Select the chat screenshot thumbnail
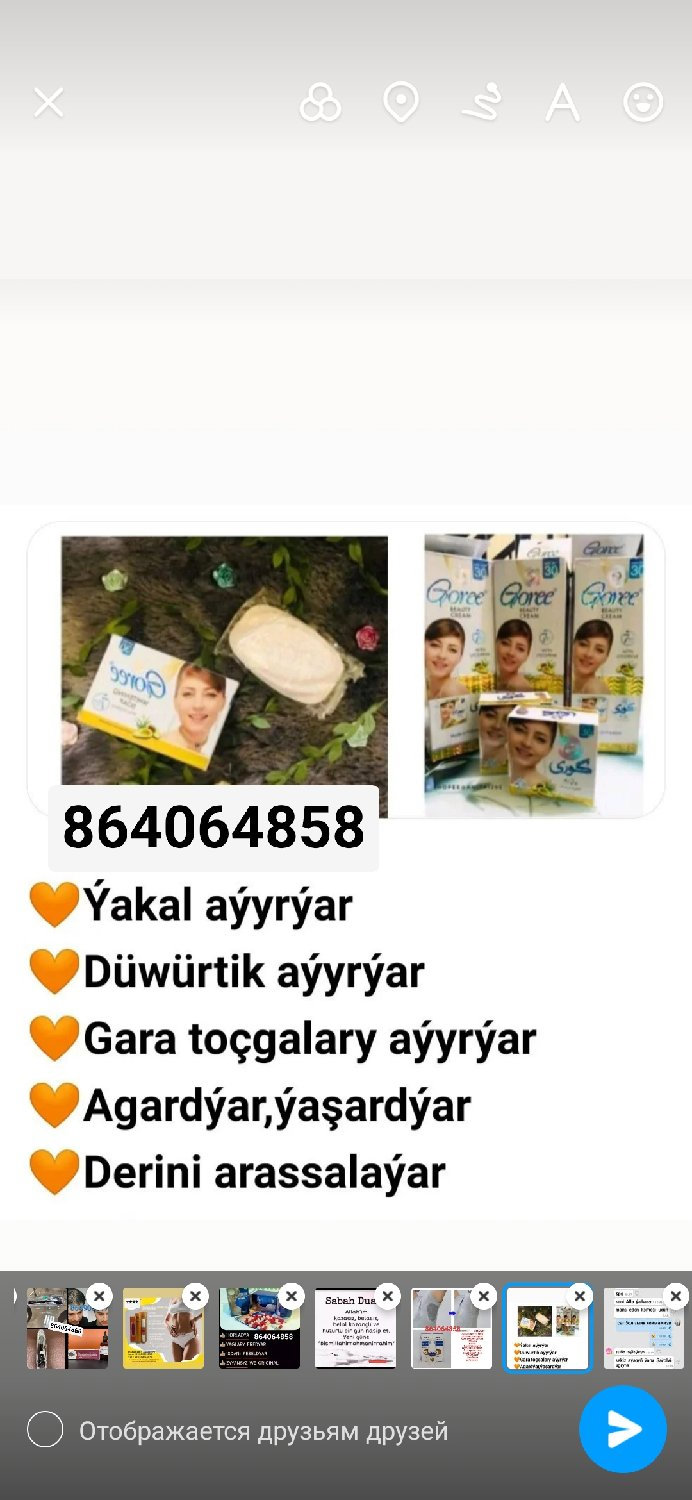The image size is (692, 1500). coord(640,1332)
